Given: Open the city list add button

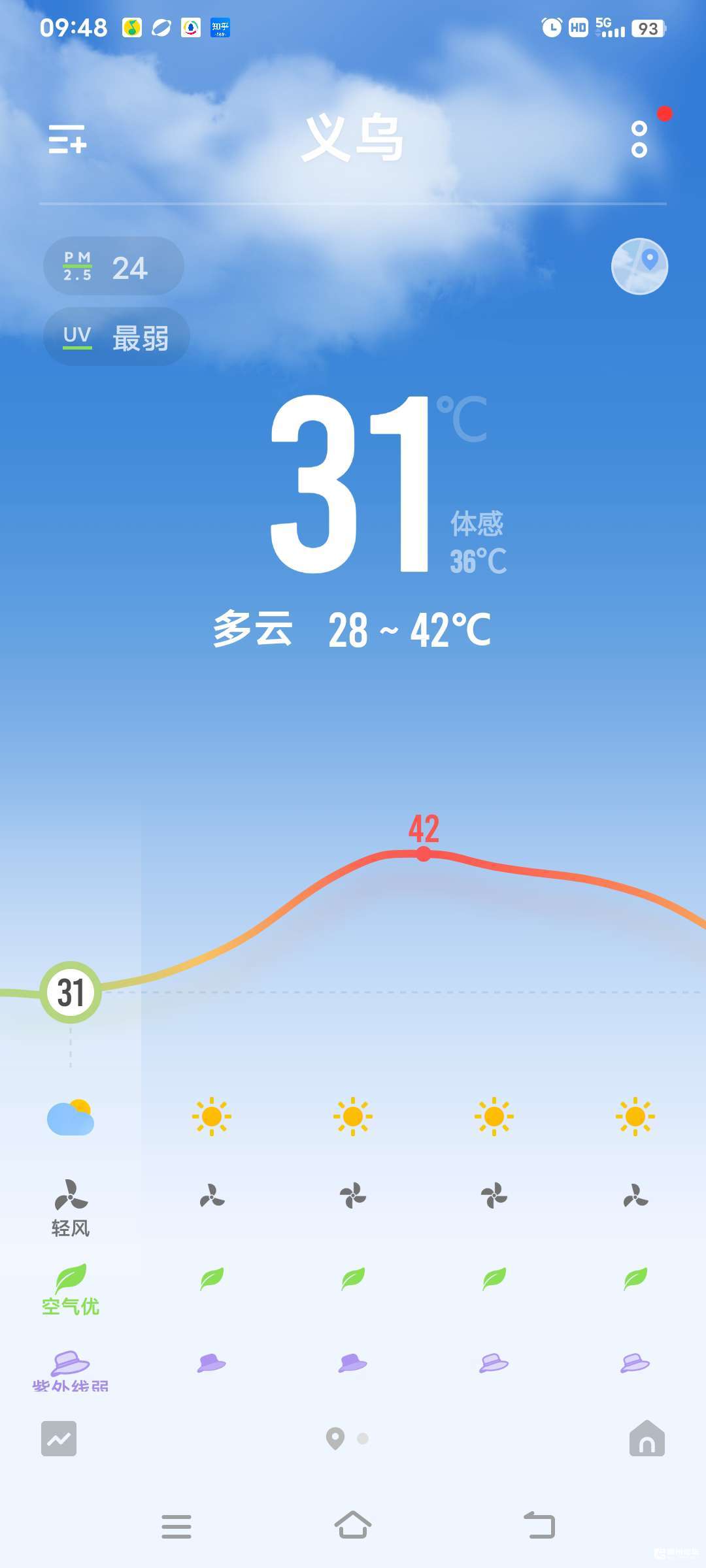Looking at the screenshot, I should (x=67, y=139).
